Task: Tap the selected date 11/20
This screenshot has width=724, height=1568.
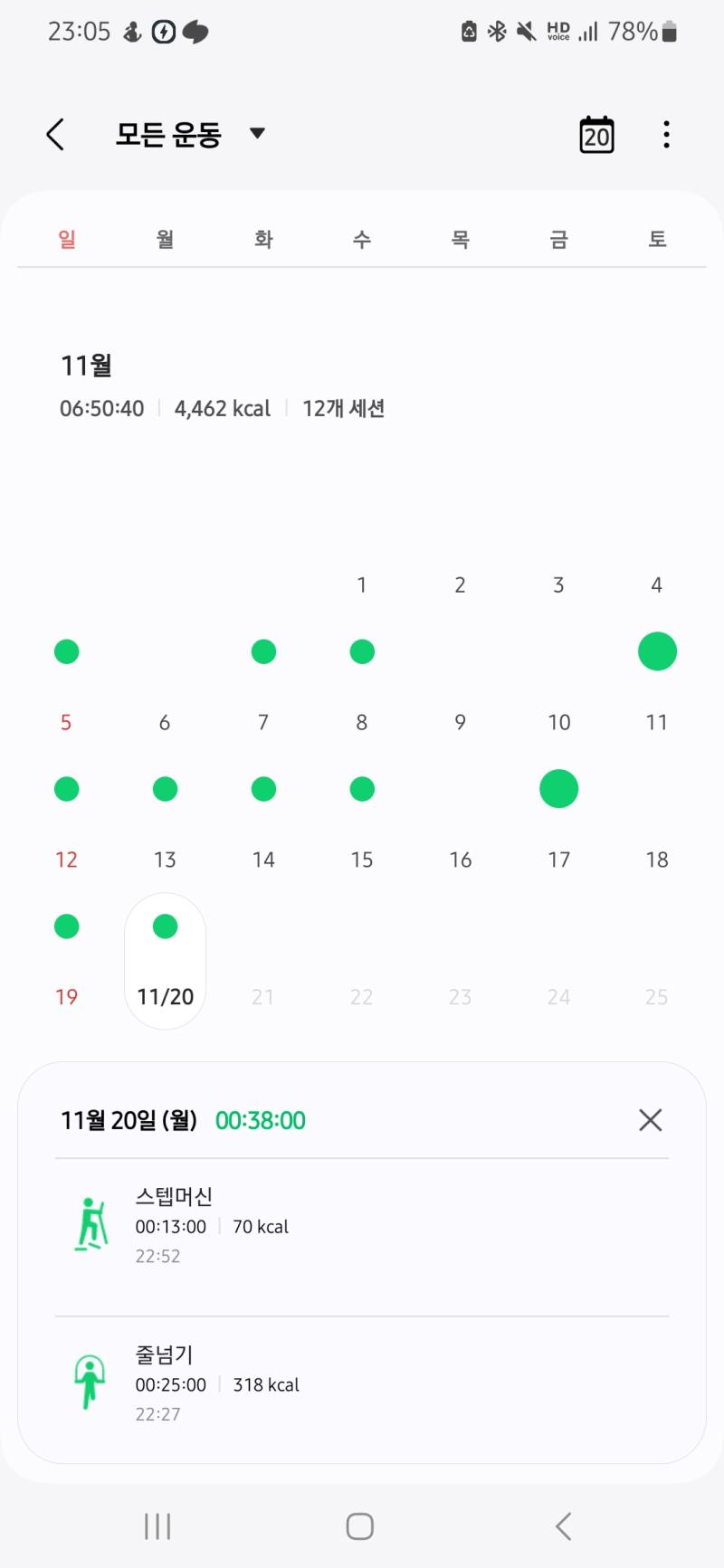Action: point(165,961)
